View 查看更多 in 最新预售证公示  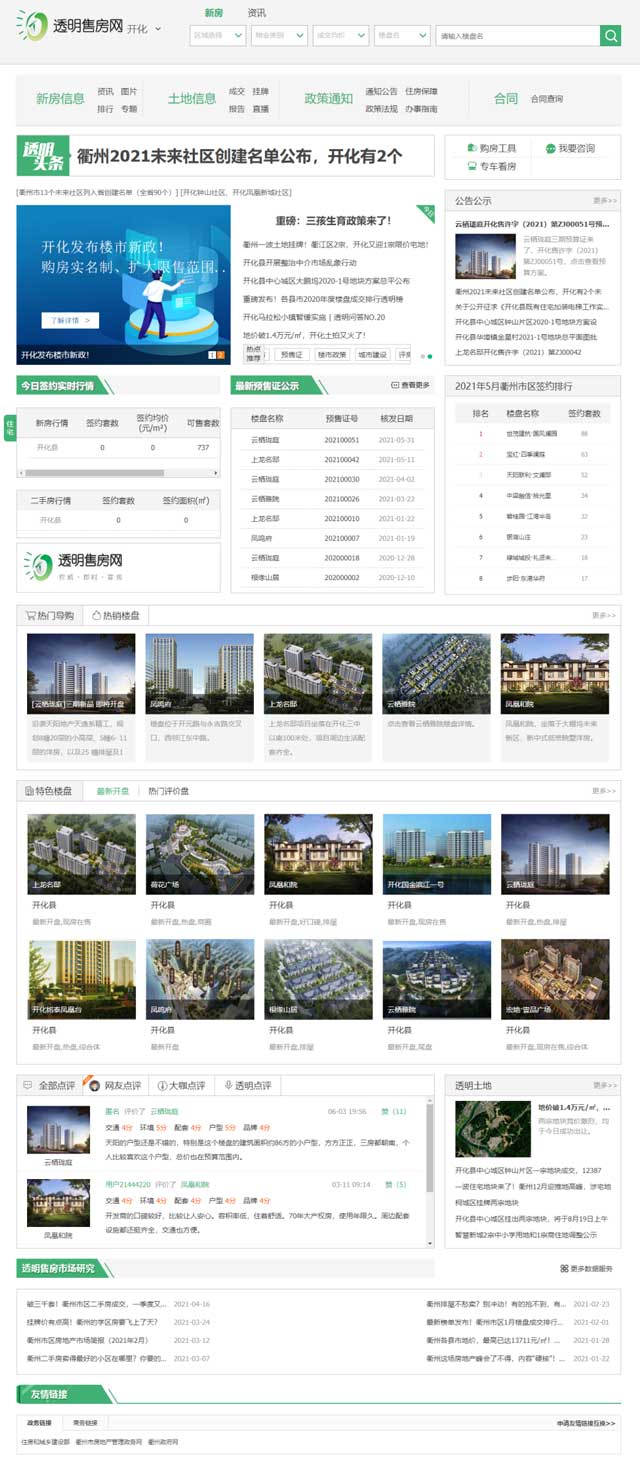(410, 385)
